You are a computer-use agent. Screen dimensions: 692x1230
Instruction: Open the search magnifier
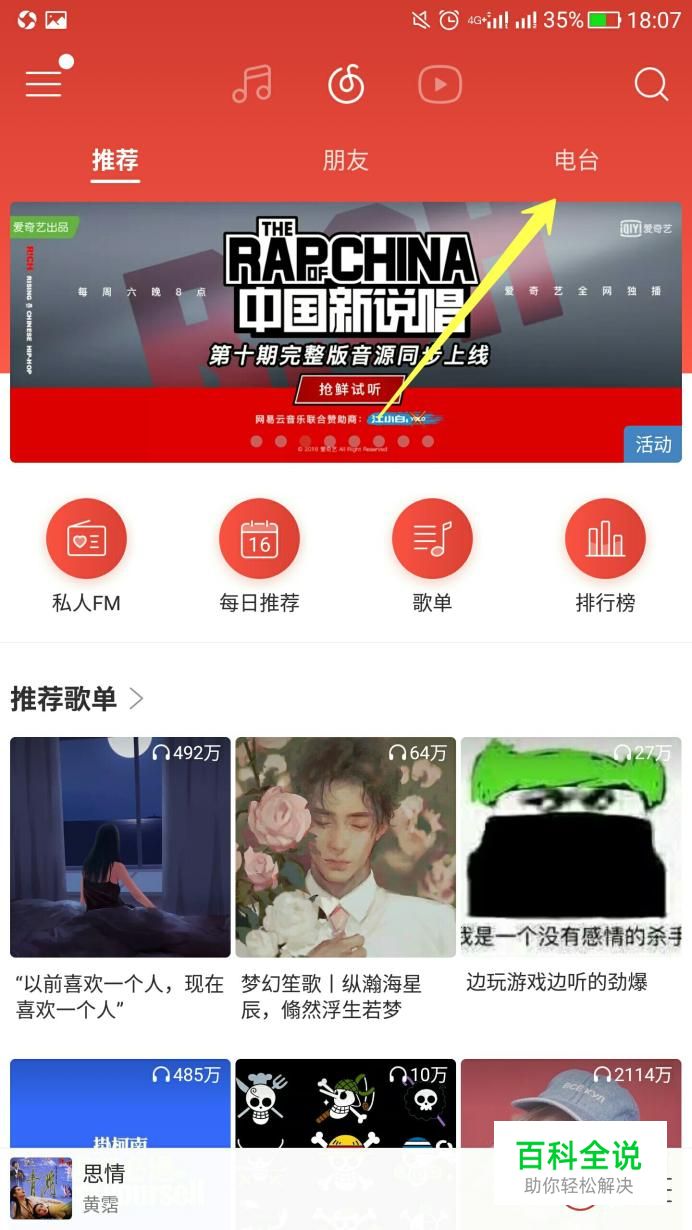coord(651,84)
